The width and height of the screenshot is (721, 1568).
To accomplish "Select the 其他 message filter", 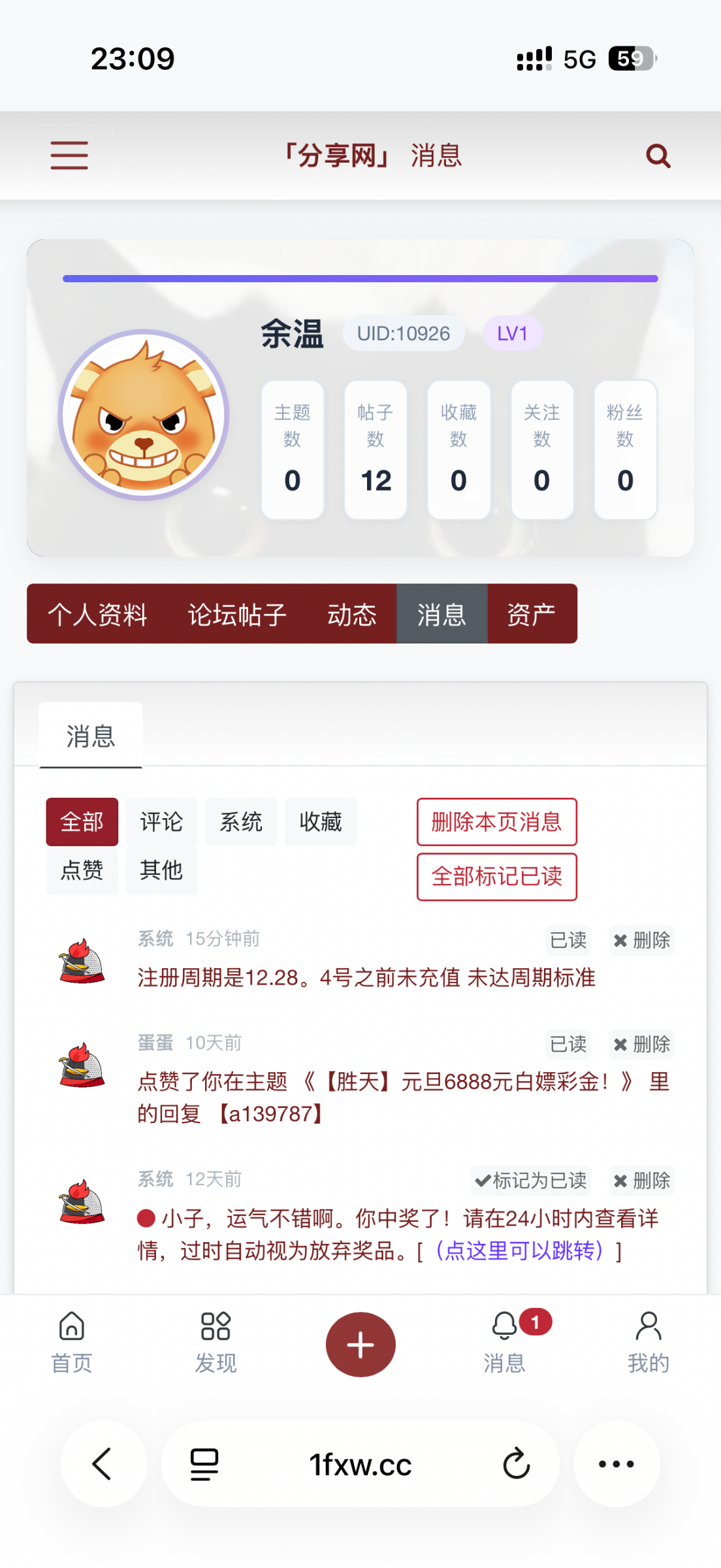I will [161, 870].
